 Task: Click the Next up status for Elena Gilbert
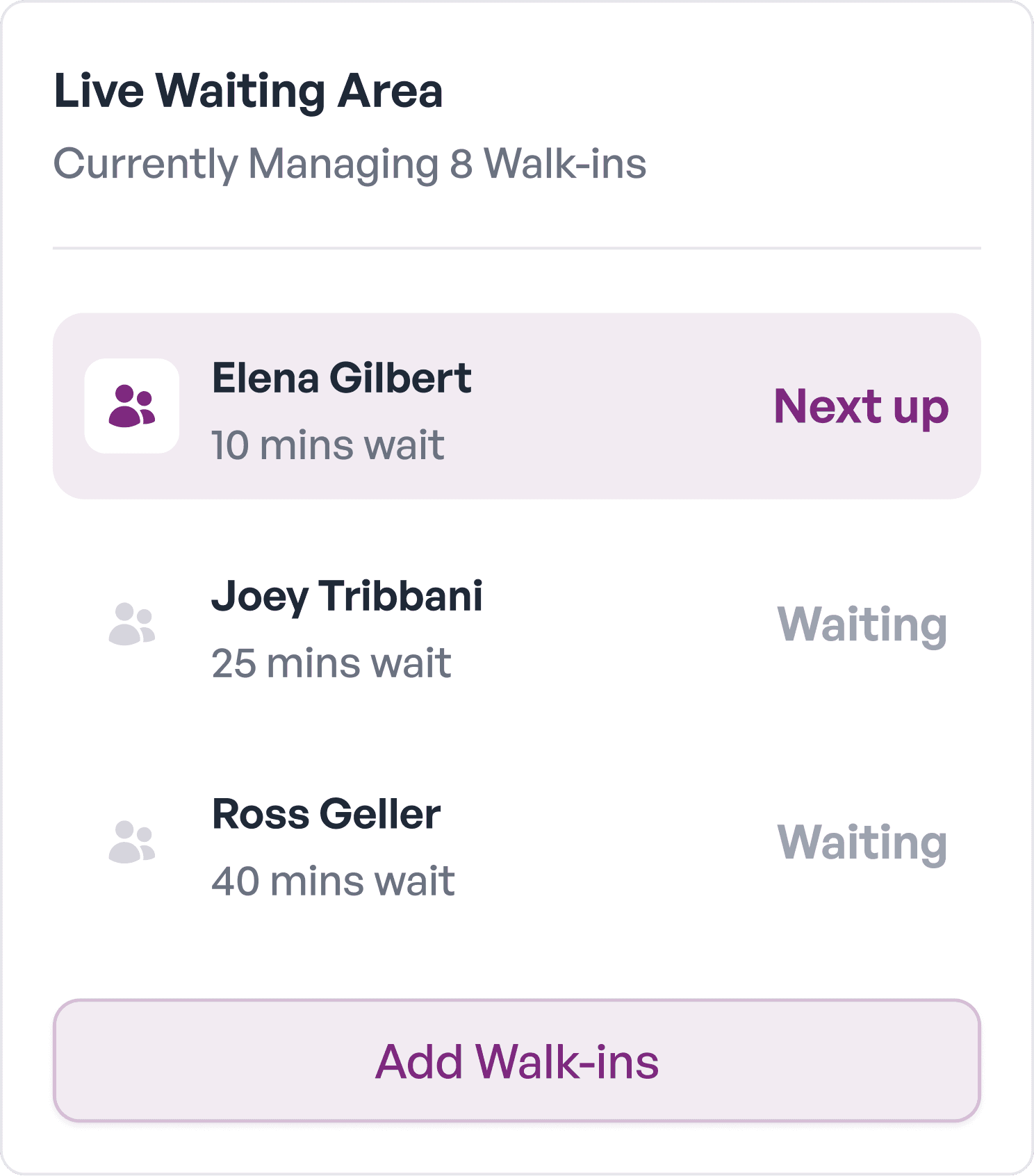pos(862,410)
